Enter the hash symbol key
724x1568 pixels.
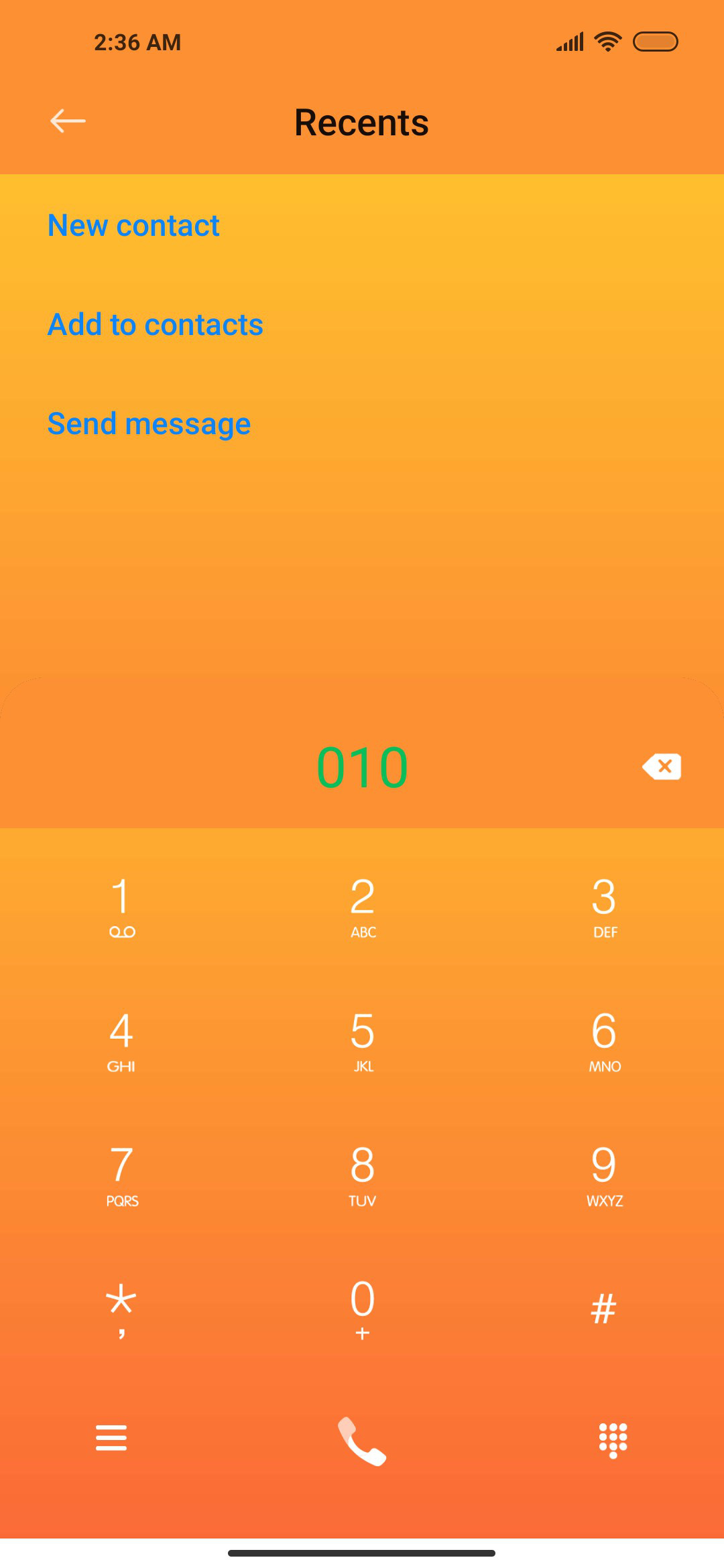click(x=604, y=1307)
